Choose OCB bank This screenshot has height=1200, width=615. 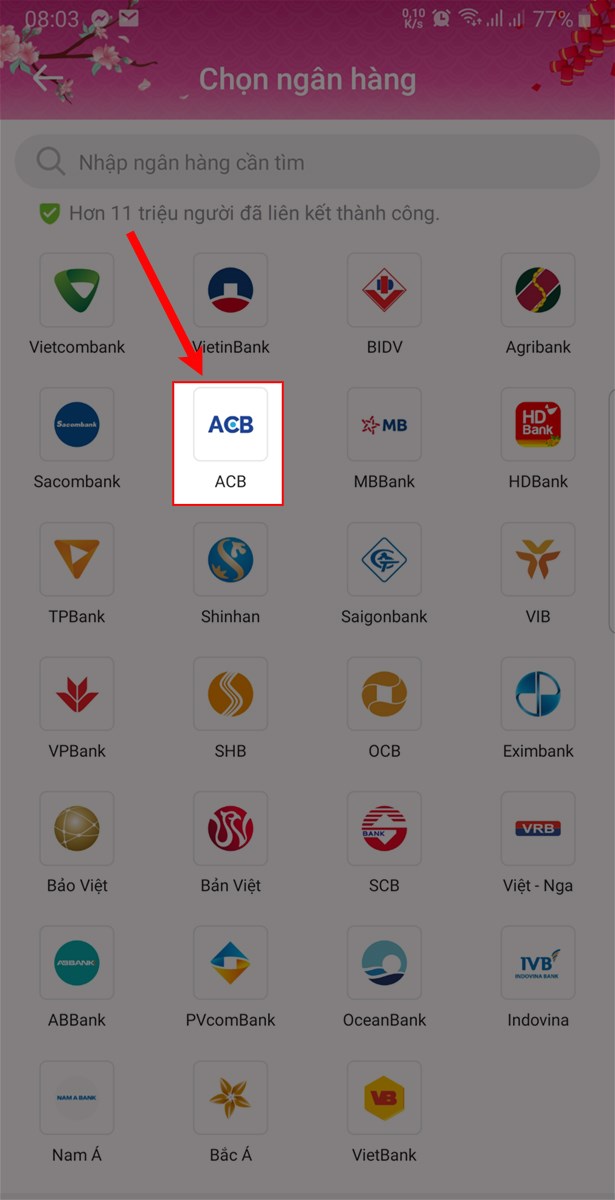click(384, 694)
